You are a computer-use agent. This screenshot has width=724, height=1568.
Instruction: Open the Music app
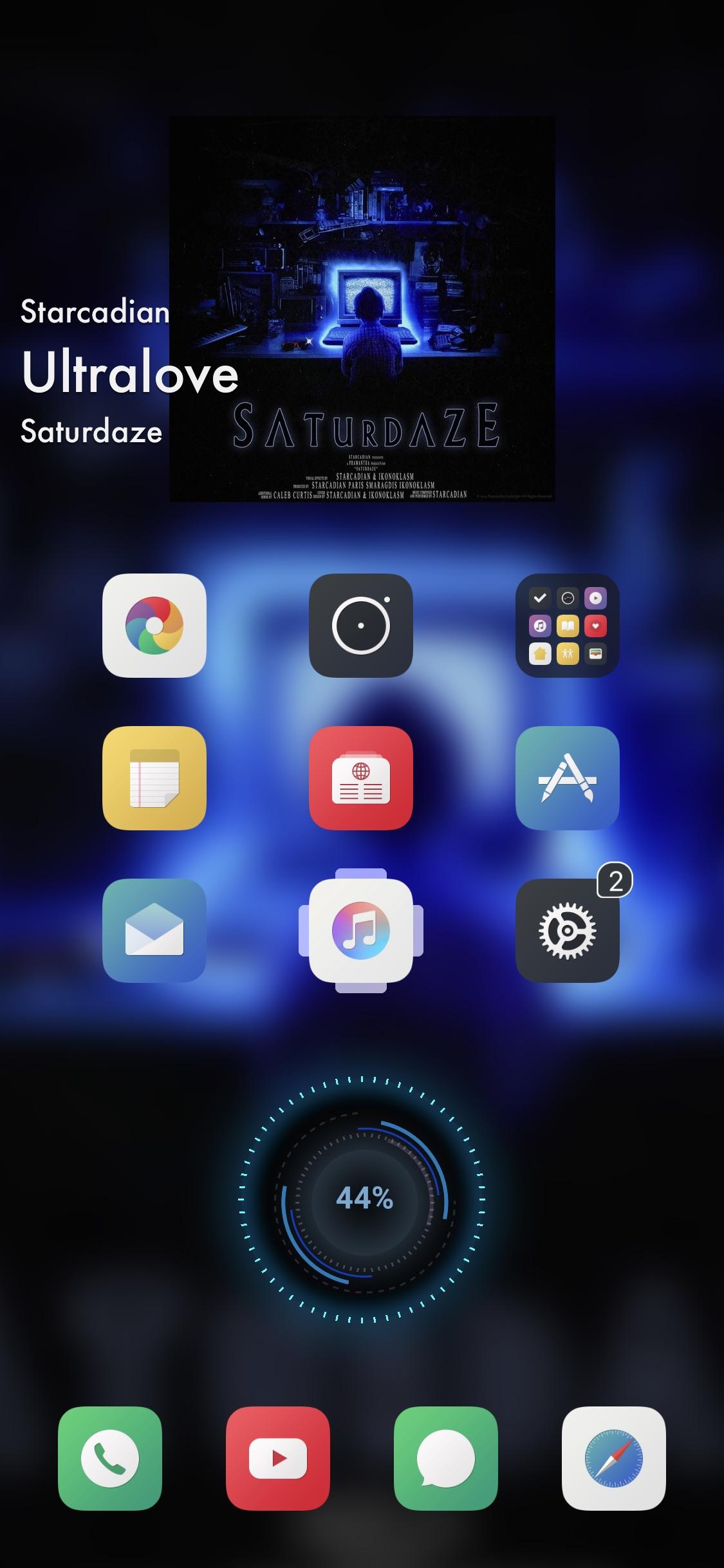pos(361,930)
